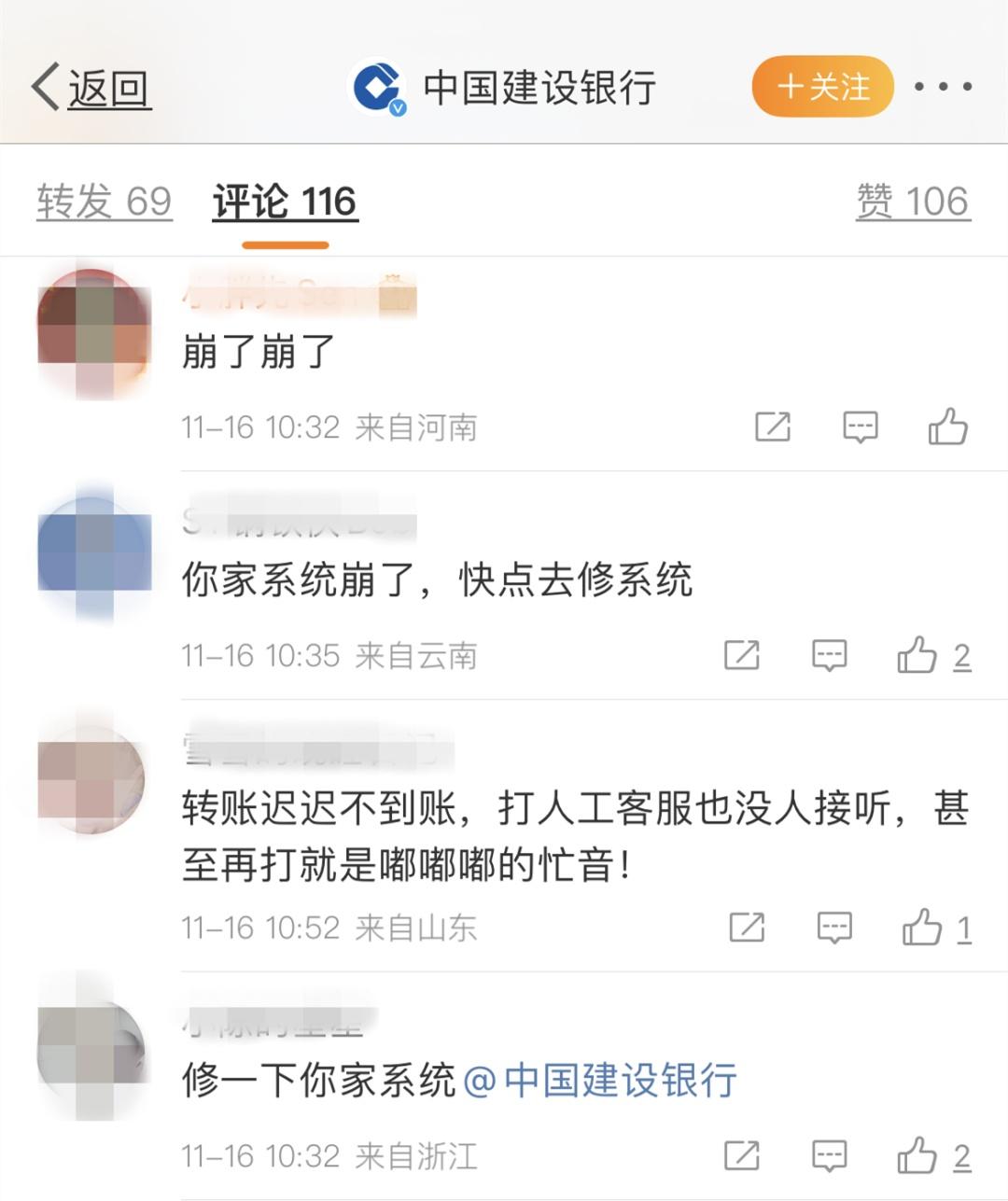Like the comment from 浙江
The width and height of the screenshot is (1008, 1201).
[x=918, y=1156]
